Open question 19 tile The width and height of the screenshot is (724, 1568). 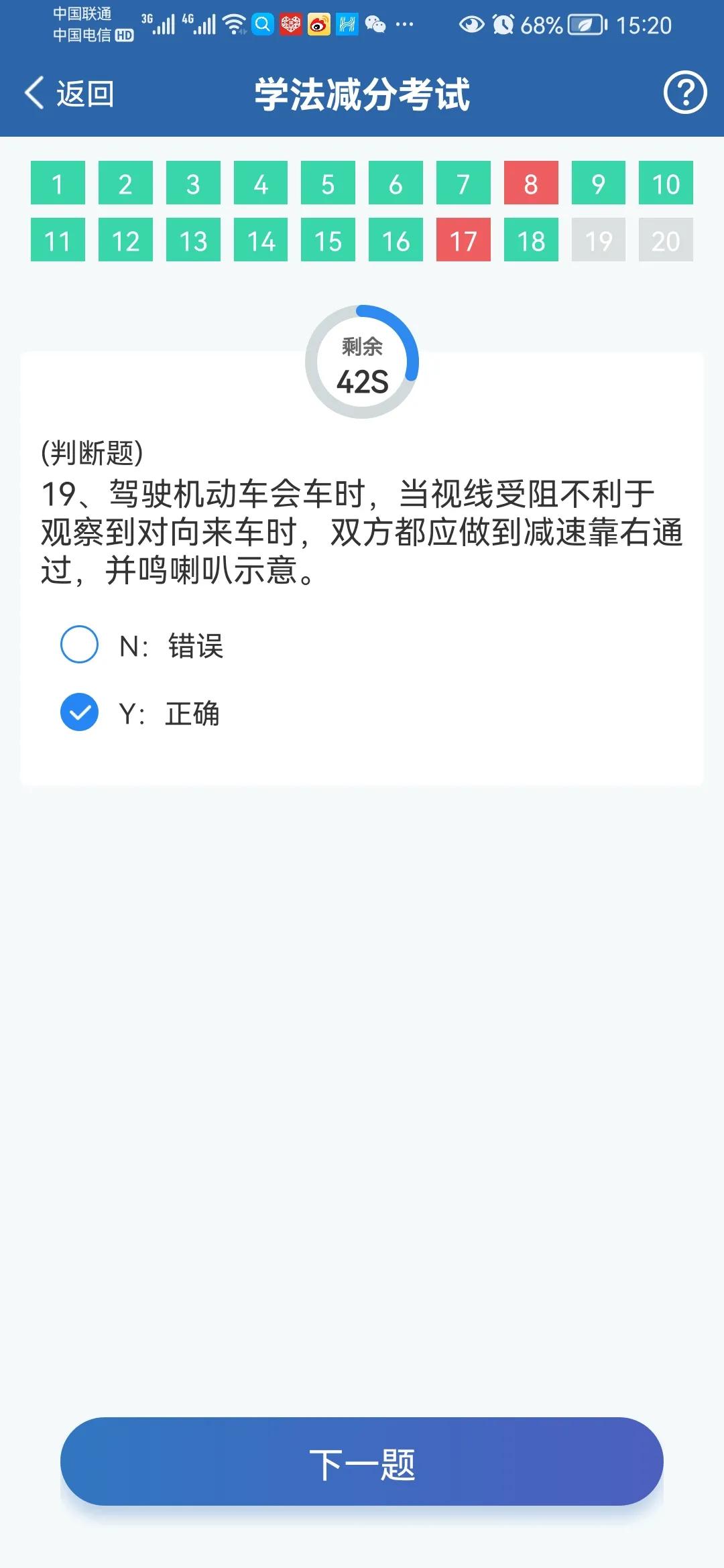click(x=599, y=240)
